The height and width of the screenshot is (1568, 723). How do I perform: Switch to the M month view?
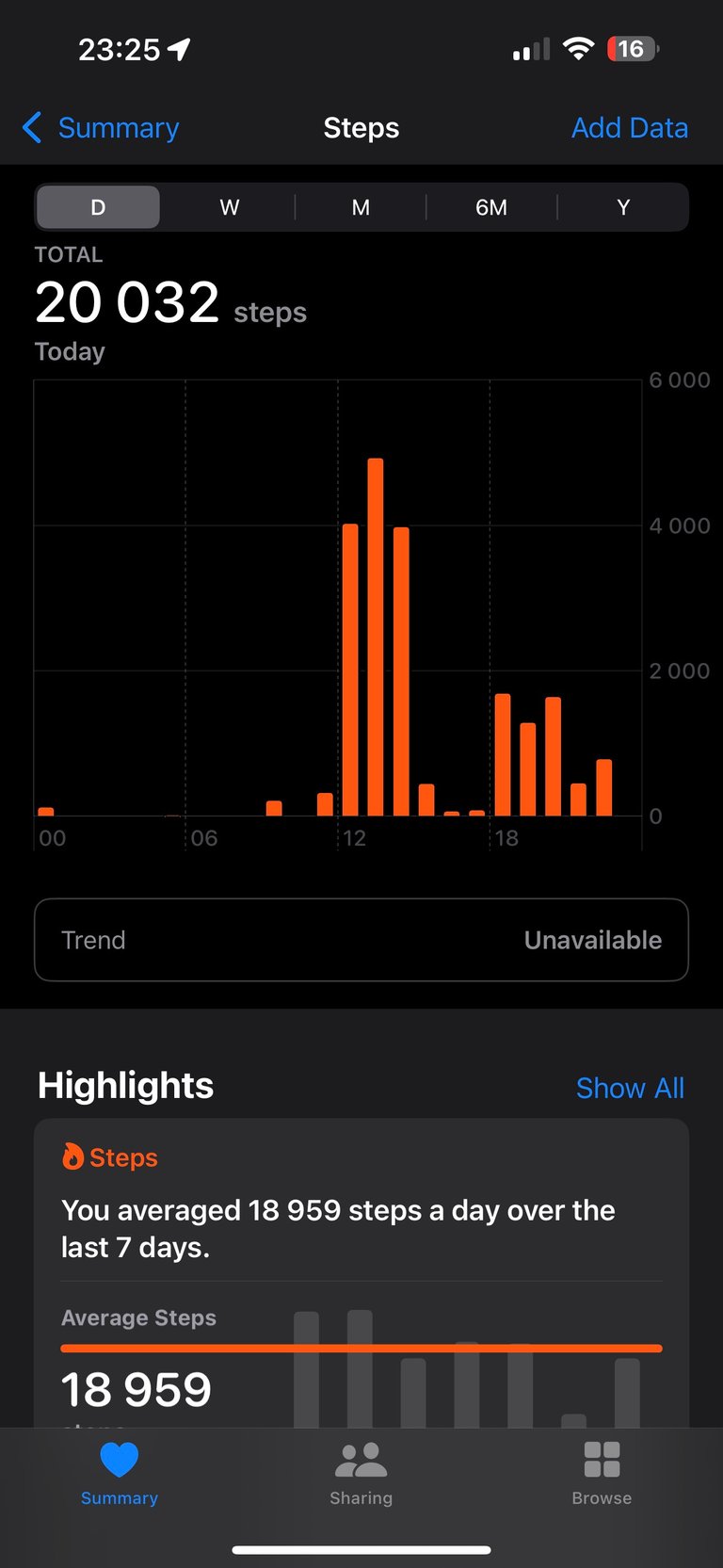361,207
